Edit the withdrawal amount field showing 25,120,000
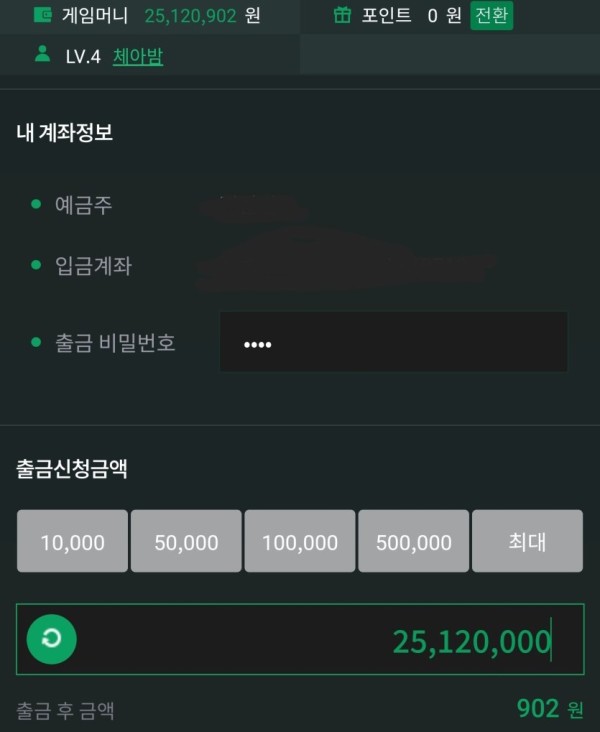 point(330,640)
